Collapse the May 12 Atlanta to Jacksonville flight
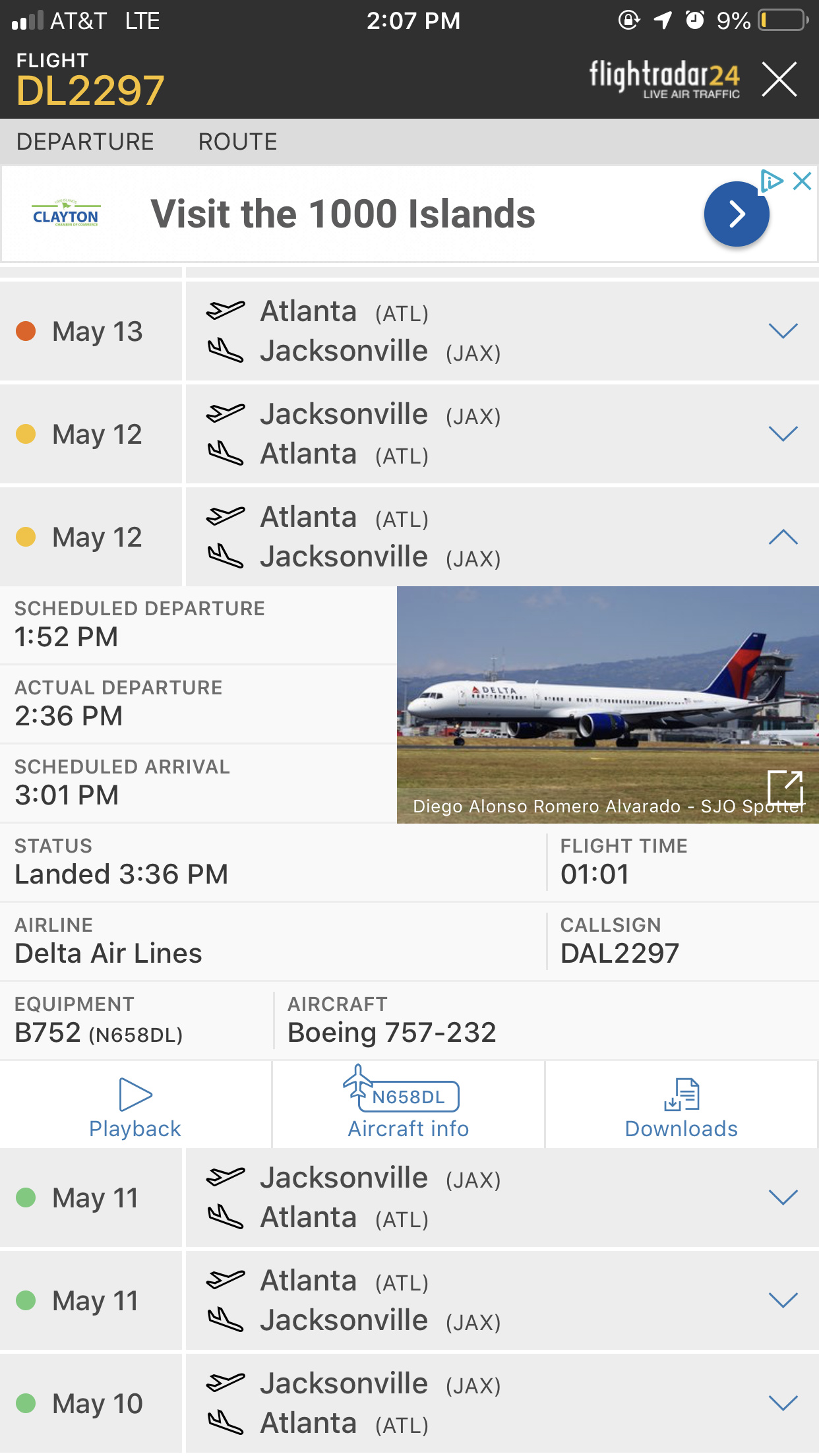Image resolution: width=819 pixels, height=1456 pixels. click(x=783, y=537)
